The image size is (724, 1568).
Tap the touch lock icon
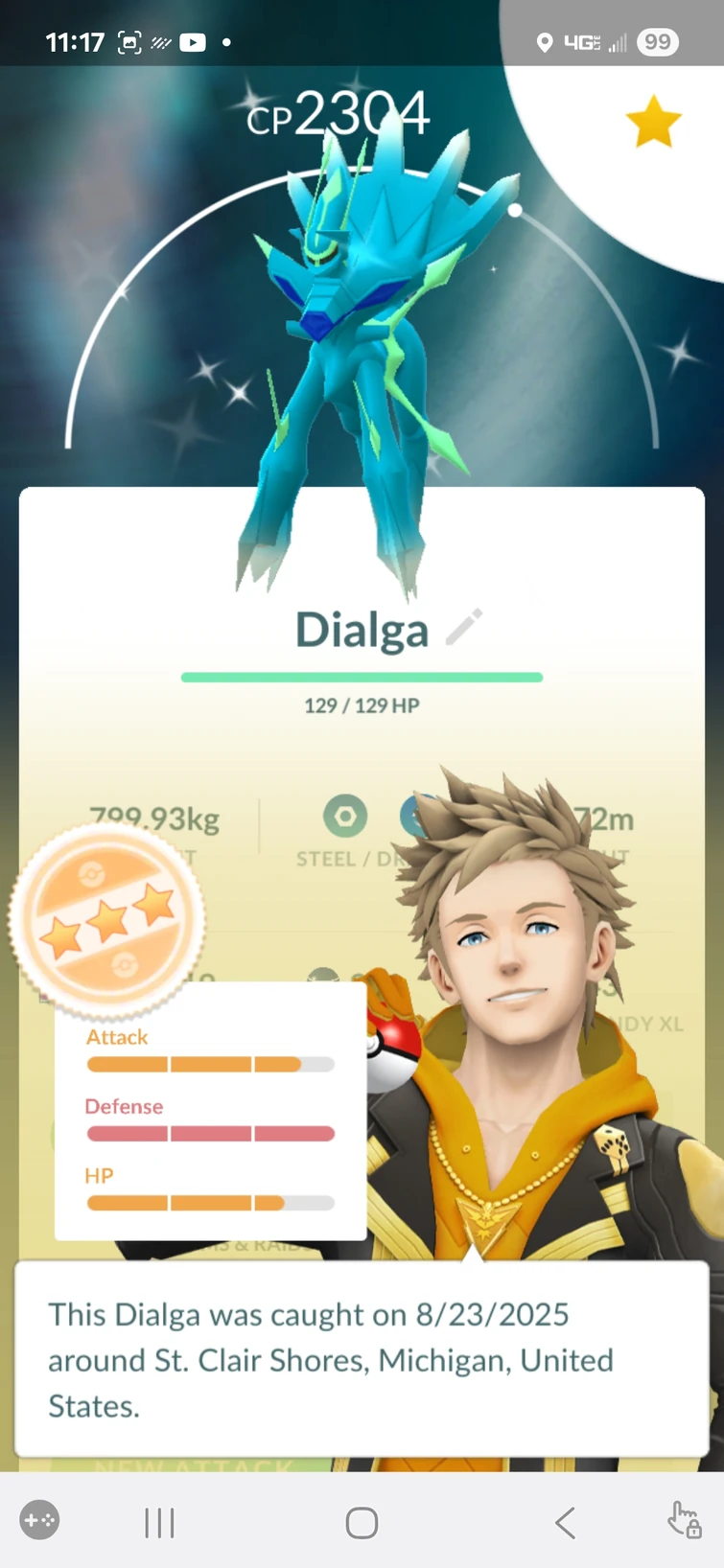[x=685, y=1521]
